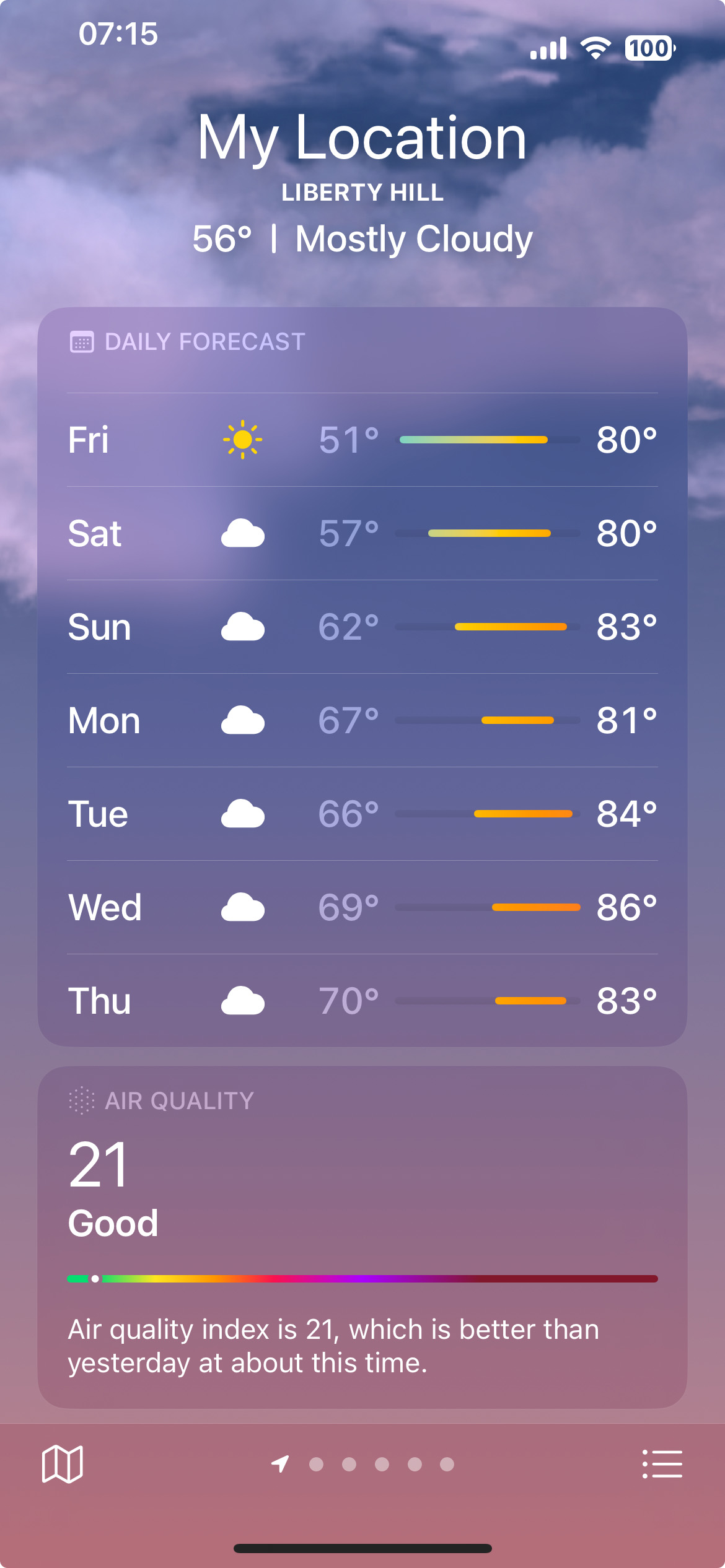725x1568 pixels.
Task: Open the saved locations list
Action: tap(662, 1464)
